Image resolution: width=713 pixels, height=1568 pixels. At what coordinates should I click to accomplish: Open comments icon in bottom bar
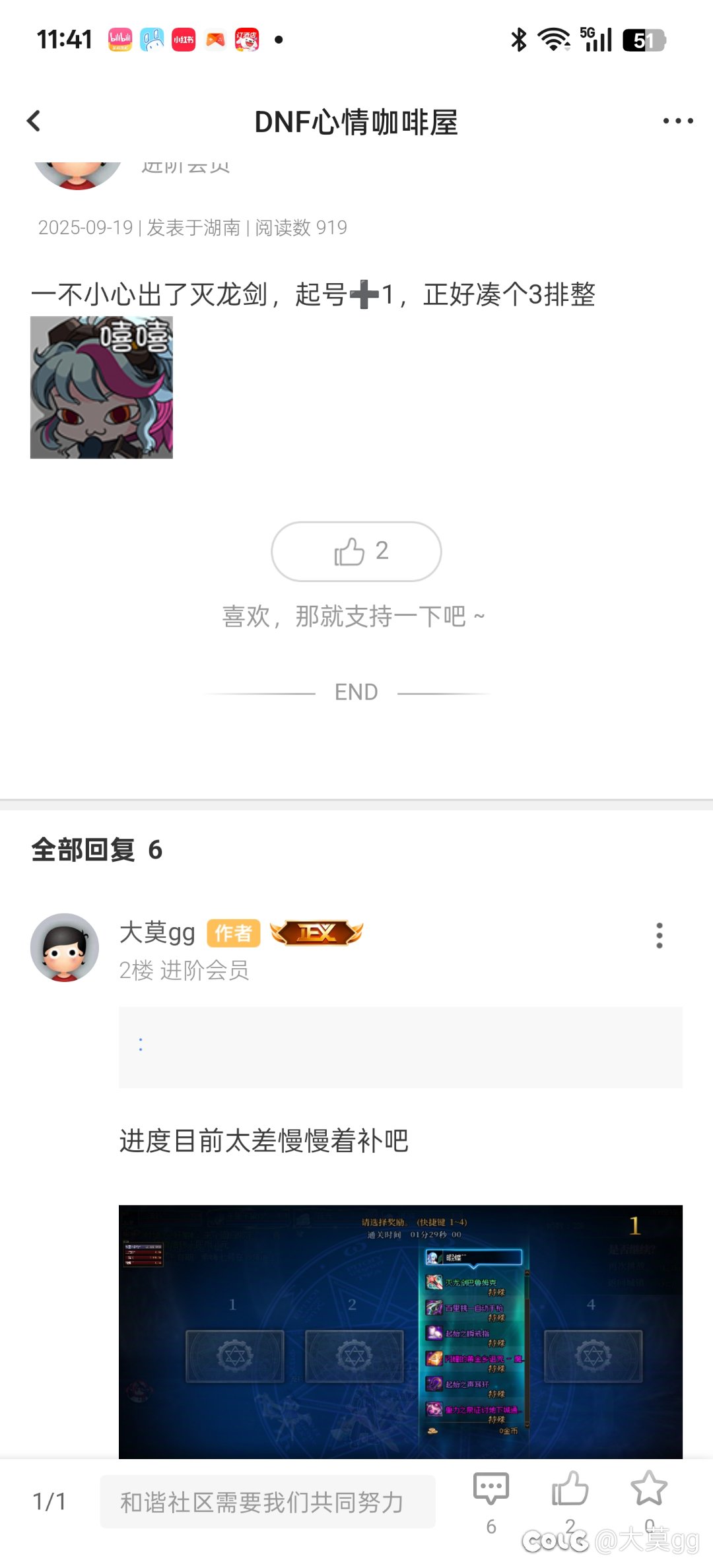click(491, 1490)
